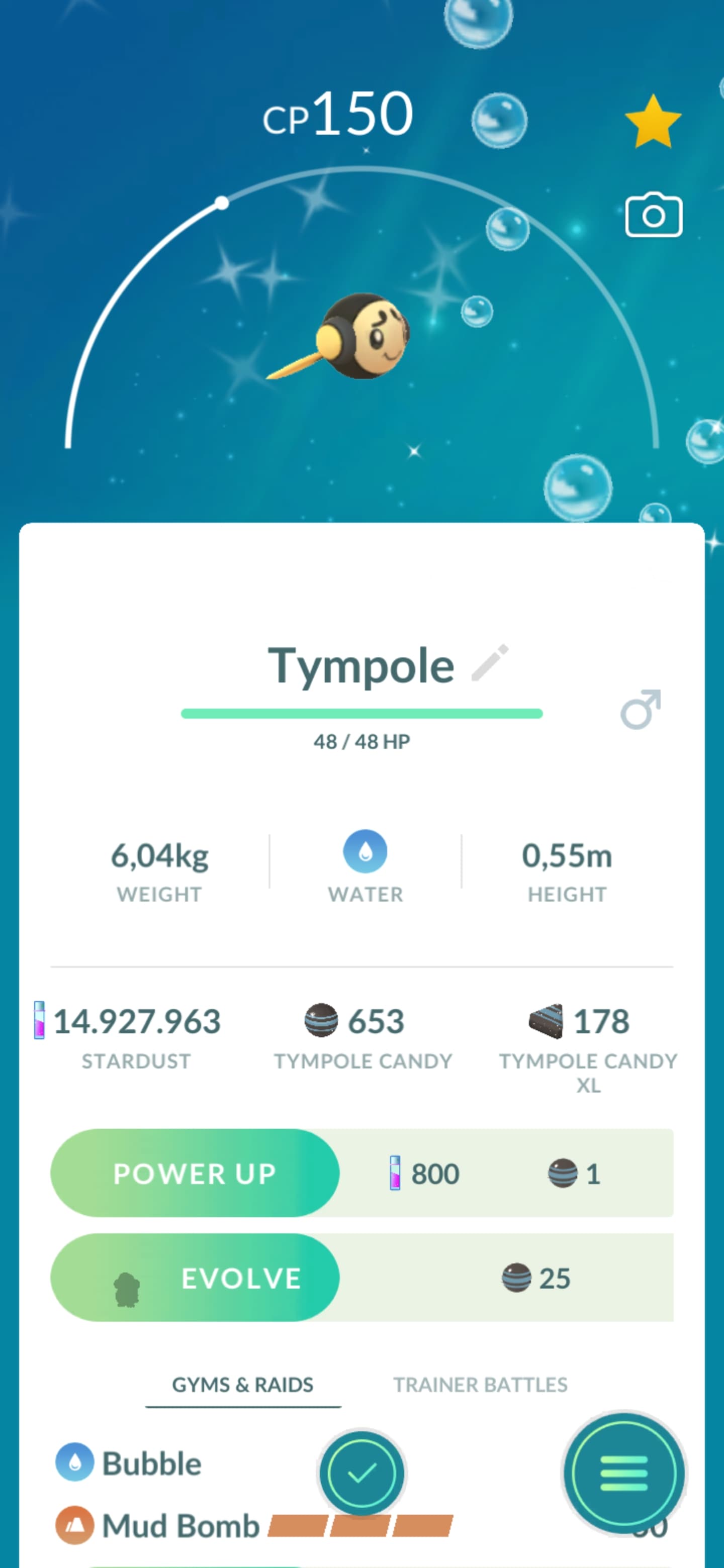Edit Tympole's nickname with the pencil
Screen dimensions: 724x1568
click(x=490, y=662)
